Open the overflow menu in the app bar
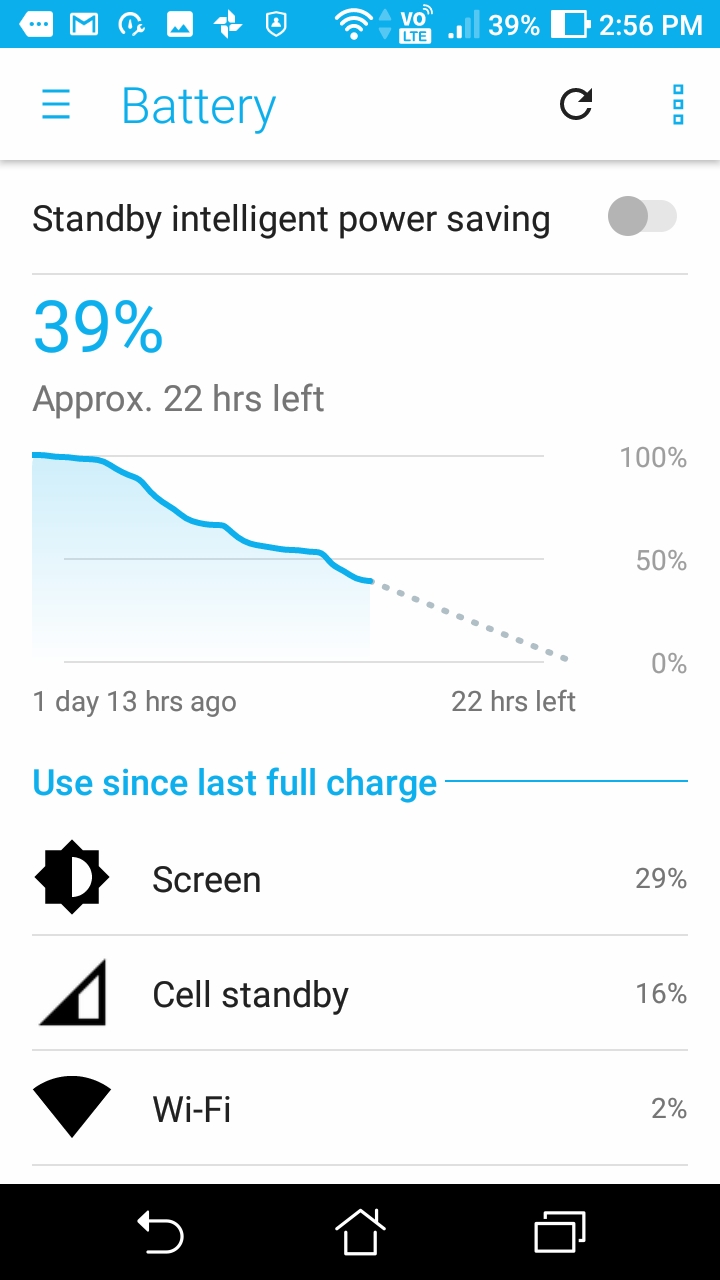This screenshot has height=1280, width=720. (x=678, y=105)
